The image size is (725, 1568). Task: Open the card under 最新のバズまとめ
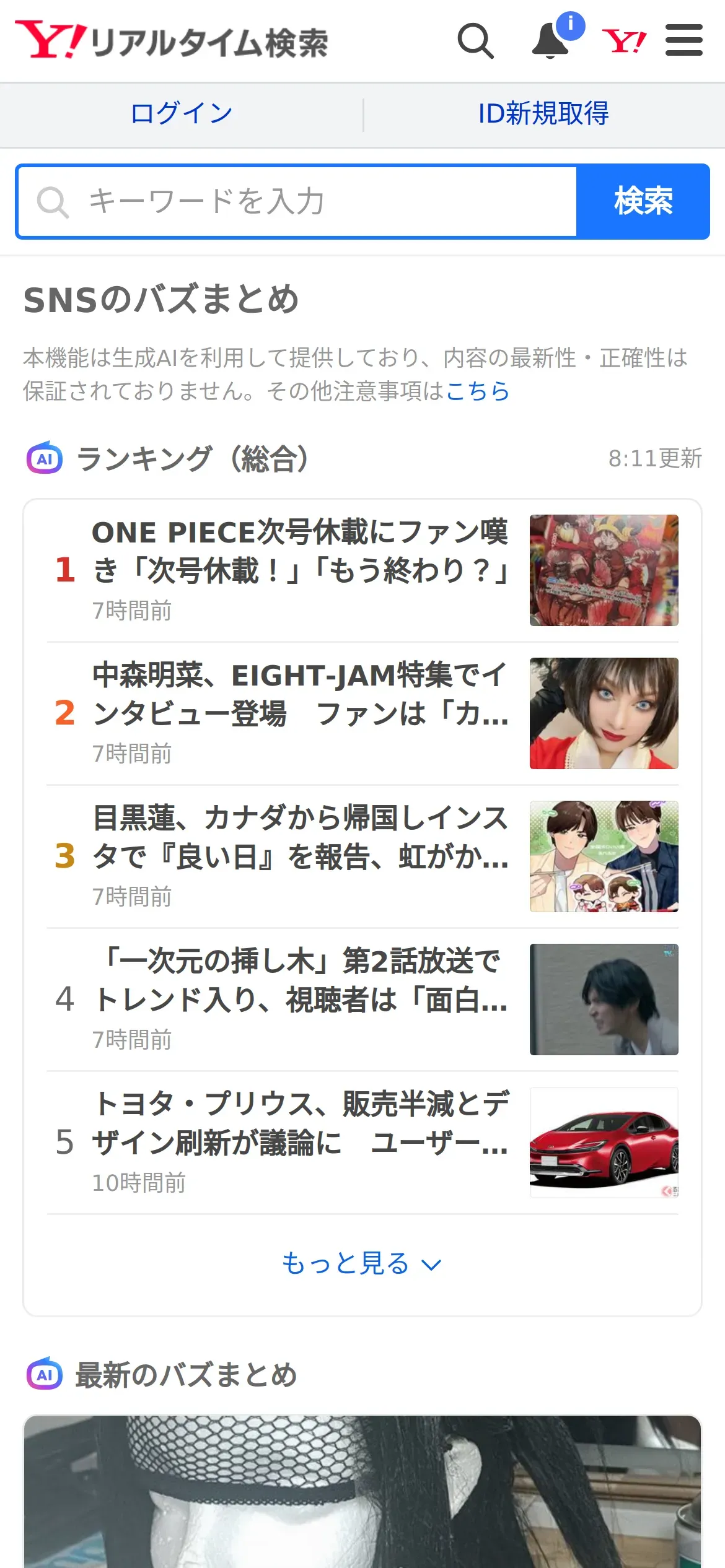point(362,1491)
